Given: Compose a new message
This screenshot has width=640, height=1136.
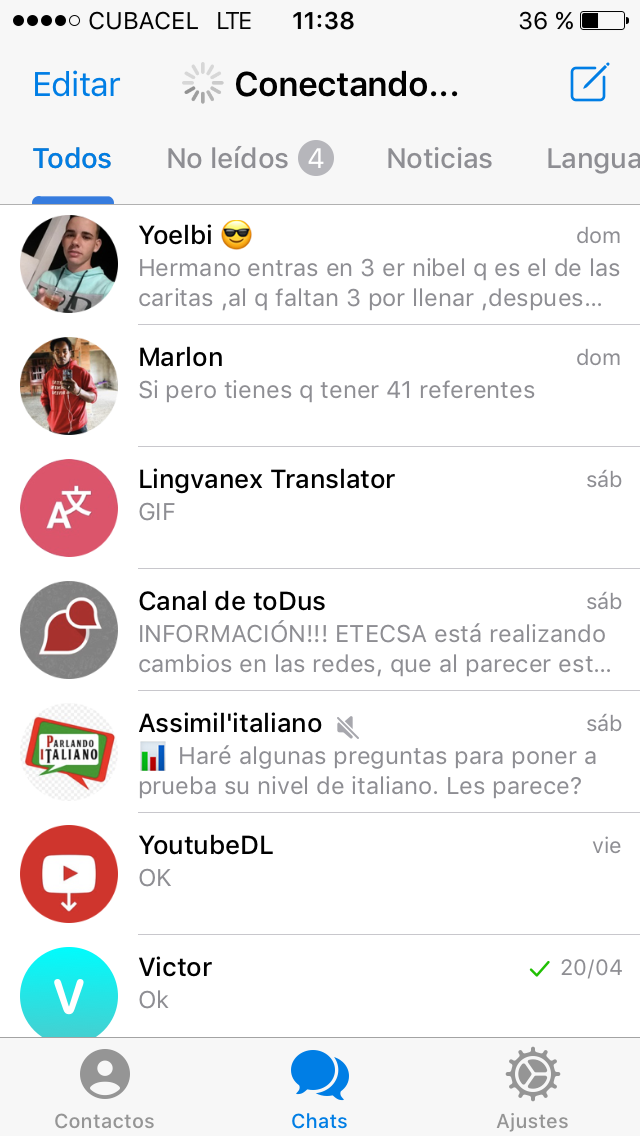Looking at the screenshot, I should point(589,83).
